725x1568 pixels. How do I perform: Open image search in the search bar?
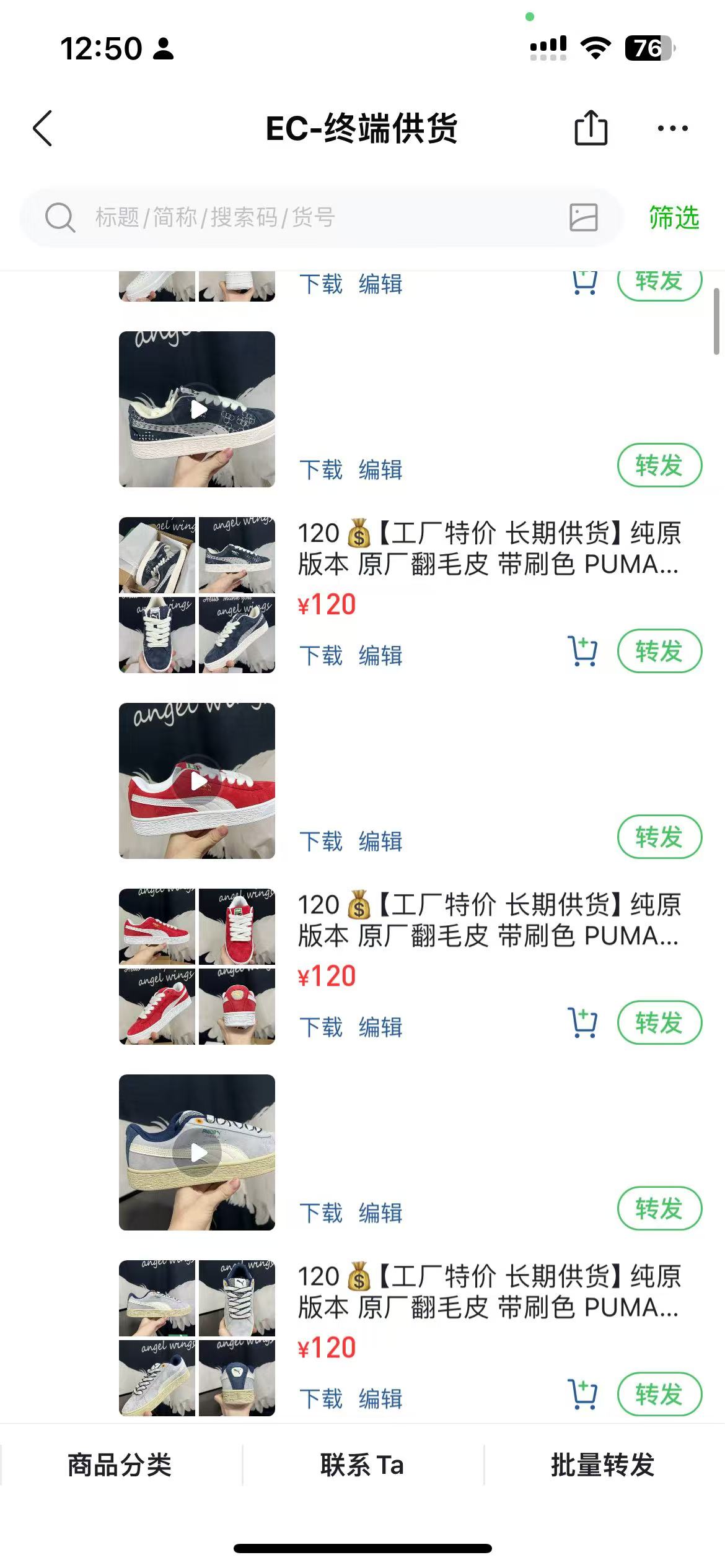coord(583,217)
